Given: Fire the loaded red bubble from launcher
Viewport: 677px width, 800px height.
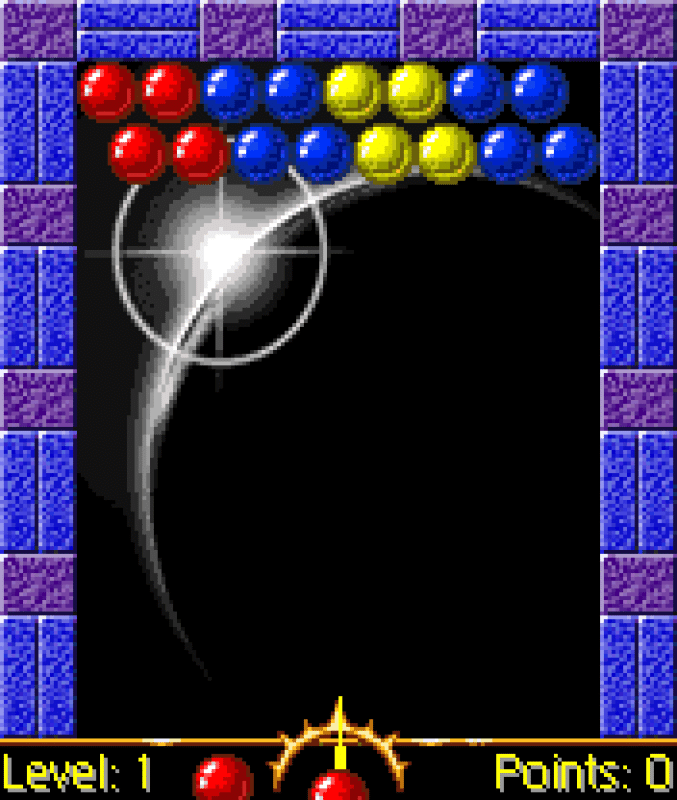Looking at the screenshot, I should point(339,783).
